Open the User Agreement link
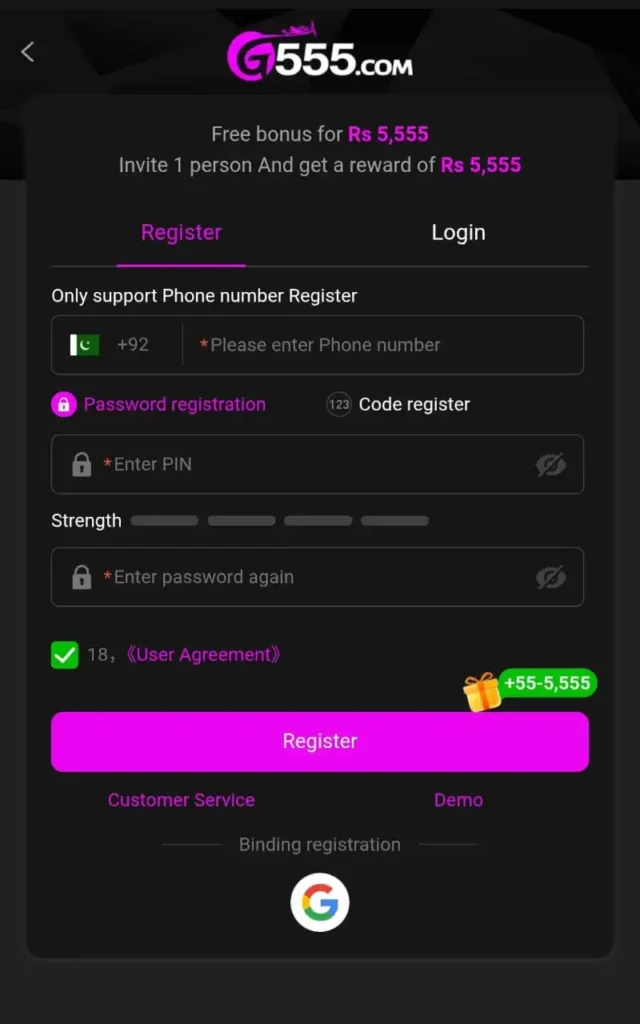Image resolution: width=640 pixels, height=1024 pixels. 204,655
